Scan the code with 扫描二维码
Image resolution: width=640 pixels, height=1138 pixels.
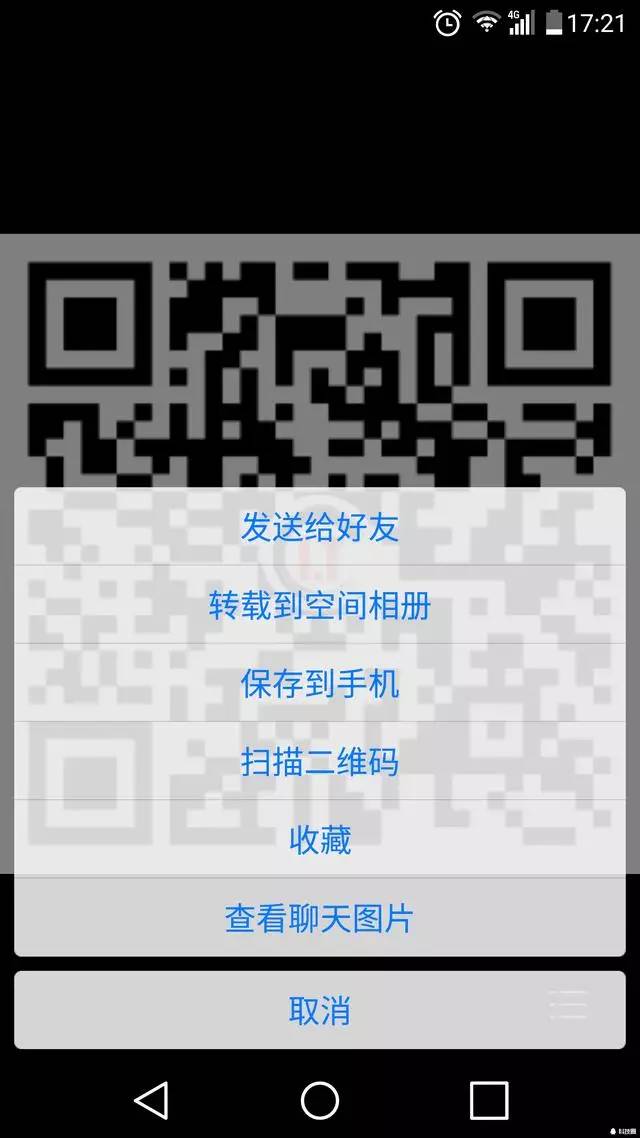pyautogui.click(x=320, y=761)
